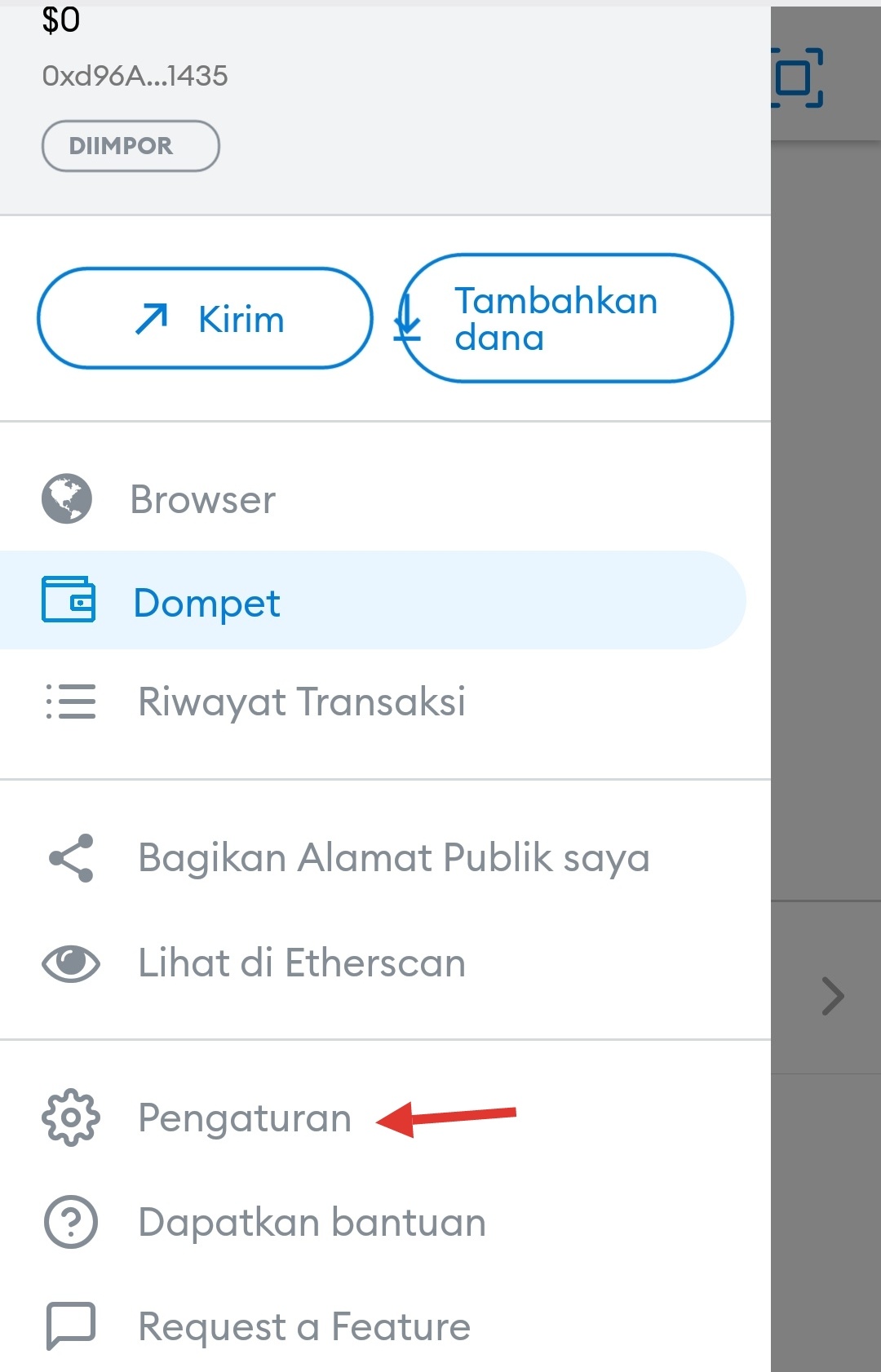Go to Dompet section
This screenshot has width=881, height=1372.
coord(207,603)
